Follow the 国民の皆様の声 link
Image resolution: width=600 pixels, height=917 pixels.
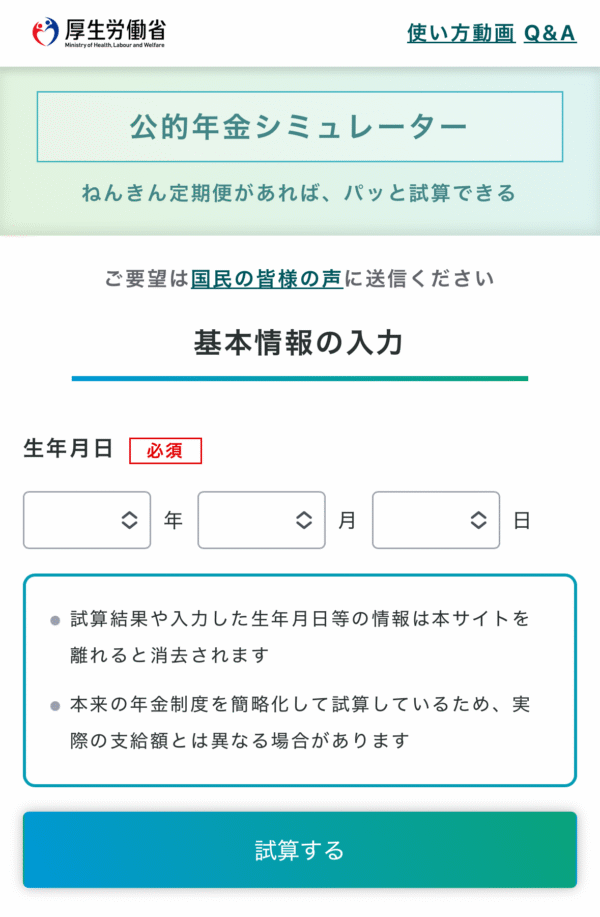click(267, 278)
